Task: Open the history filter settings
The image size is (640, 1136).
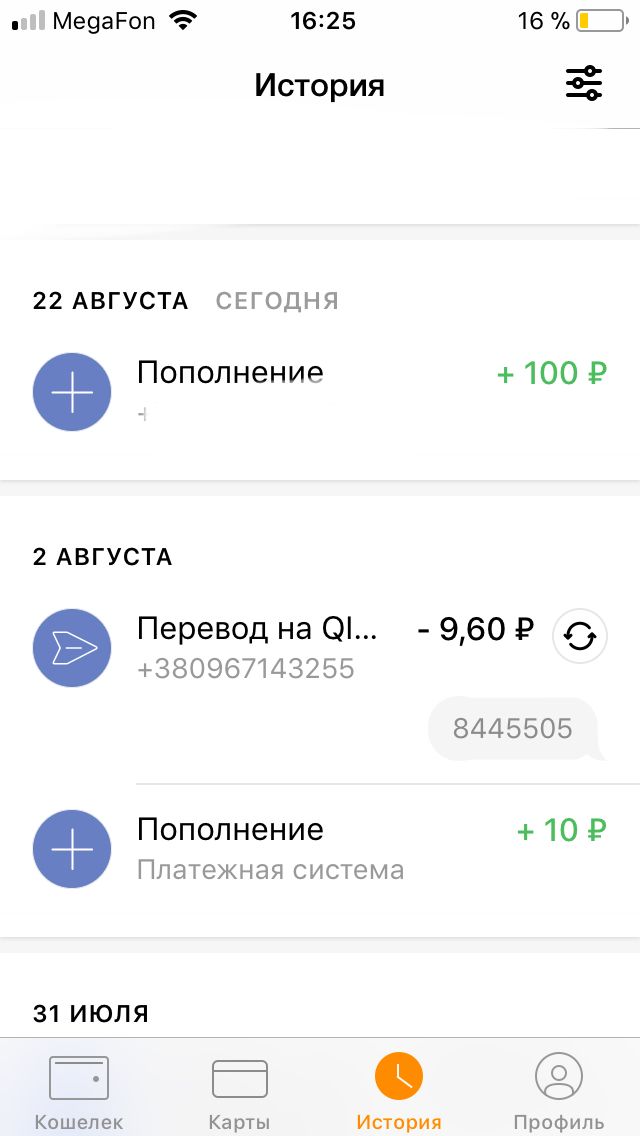Action: (584, 84)
